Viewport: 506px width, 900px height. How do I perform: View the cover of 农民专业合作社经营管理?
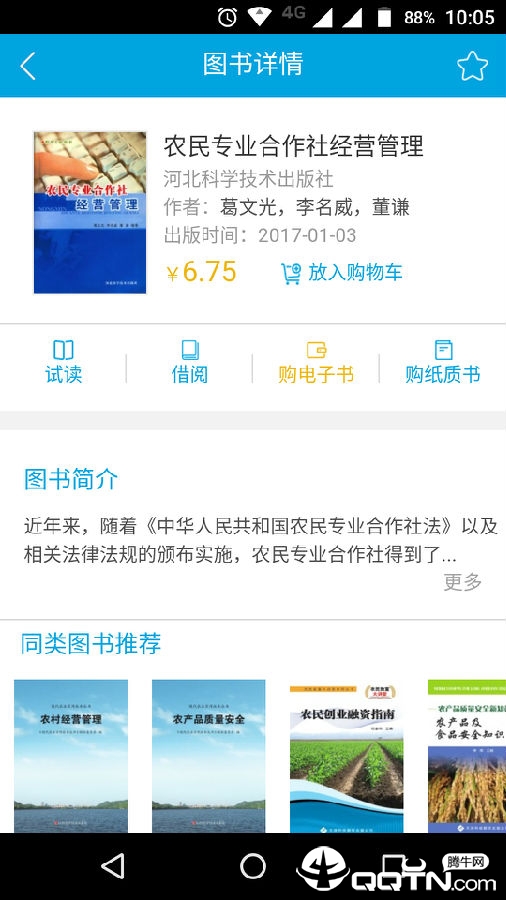click(90, 212)
